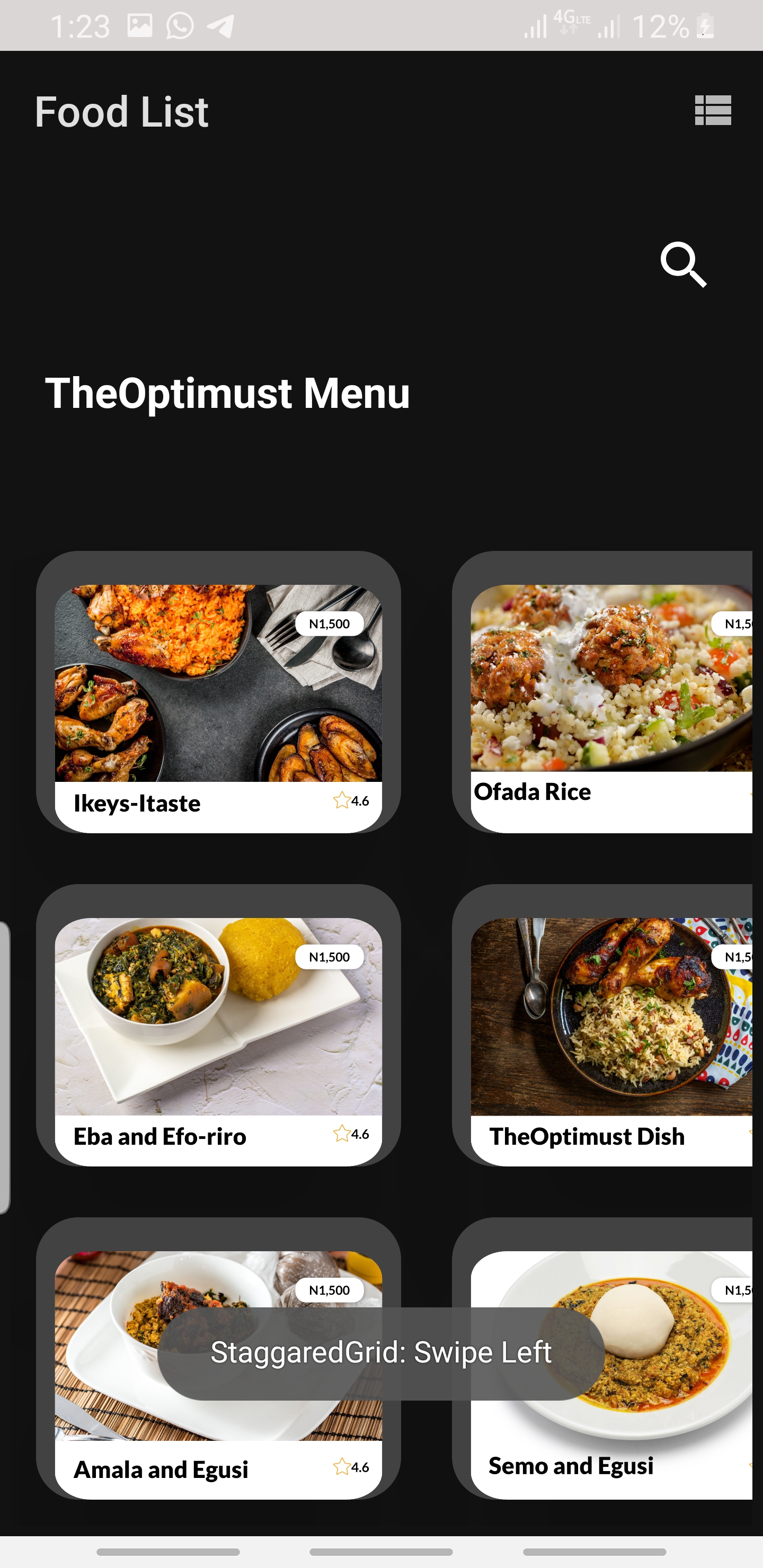Tap the star rating on Ikeys-Itaste
This screenshot has height=1568, width=763.
pyautogui.click(x=342, y=801)
